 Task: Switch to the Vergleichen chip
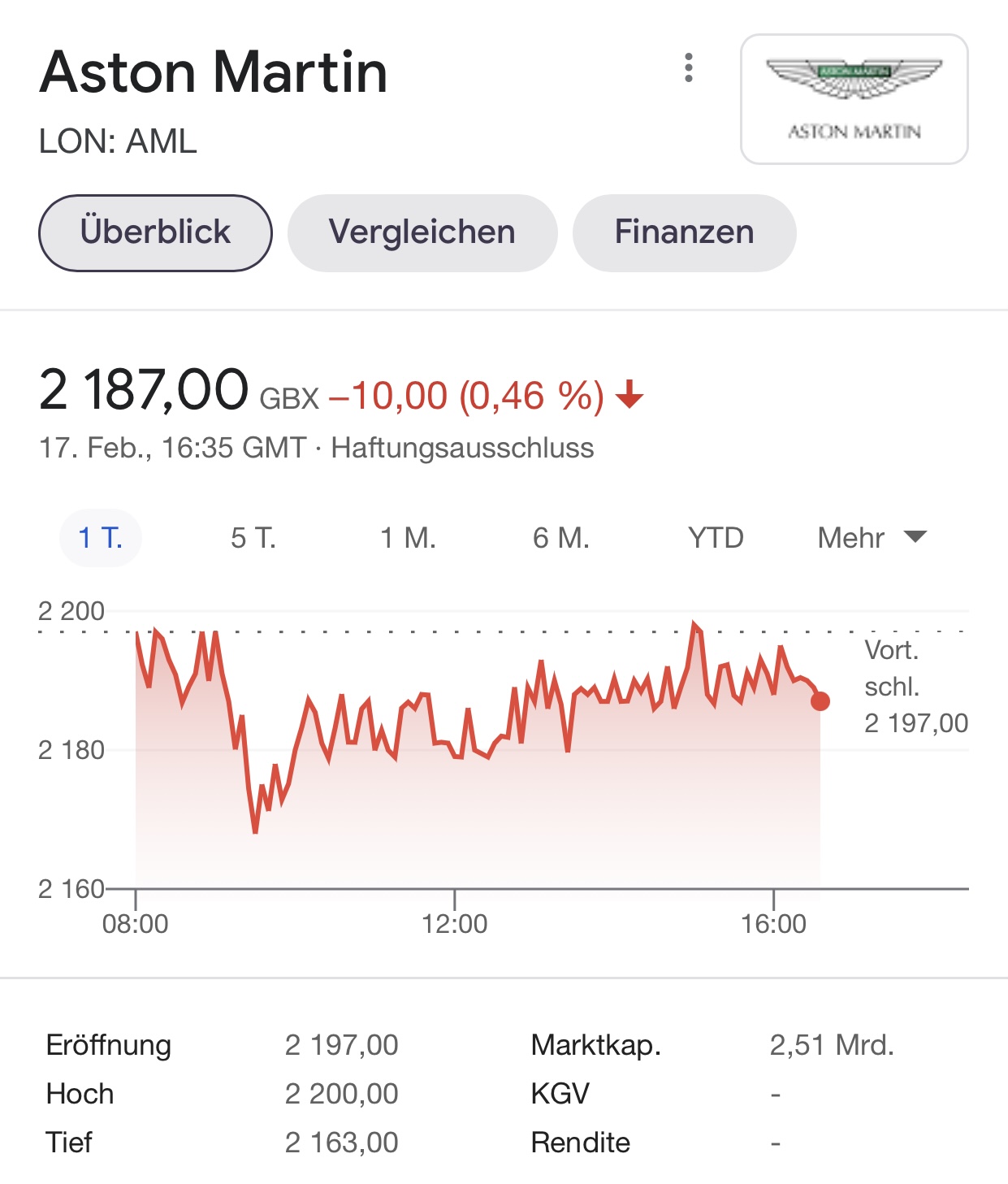click(422, 232)
